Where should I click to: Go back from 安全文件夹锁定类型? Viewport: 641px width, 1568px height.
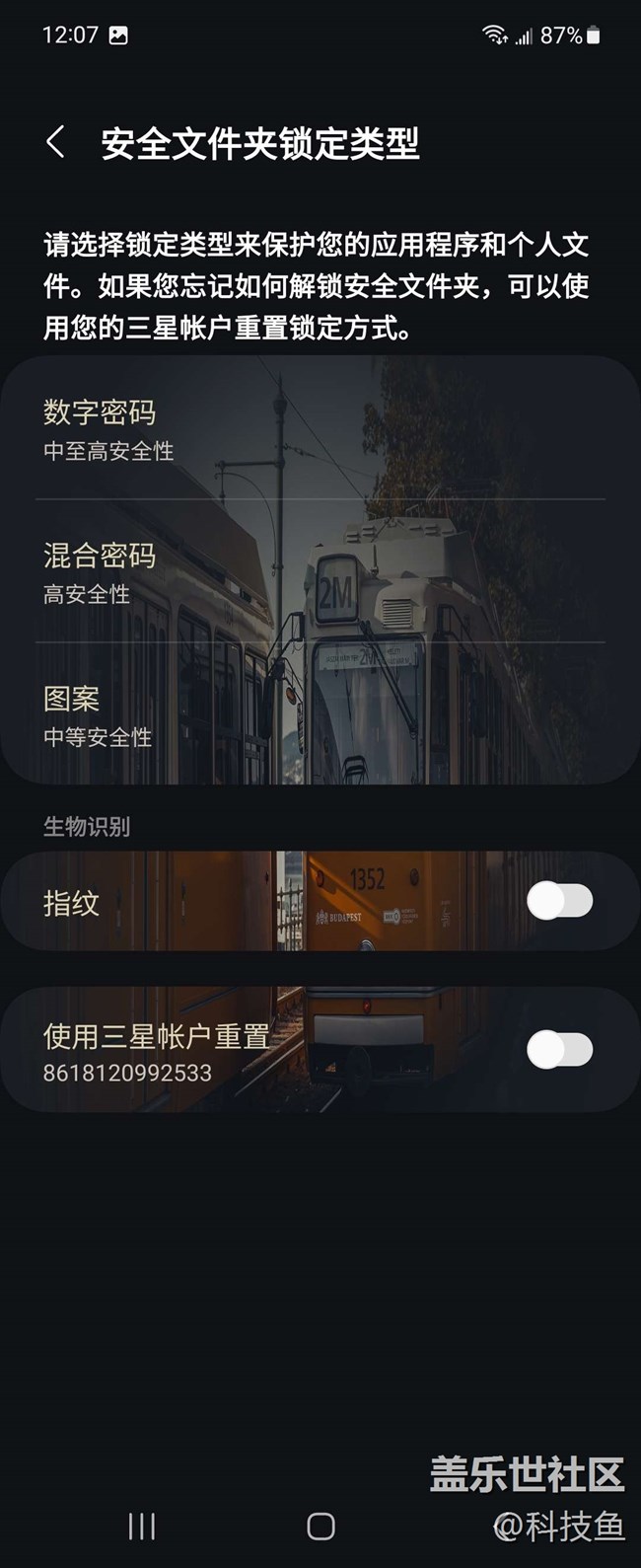(x=56, y=142)
